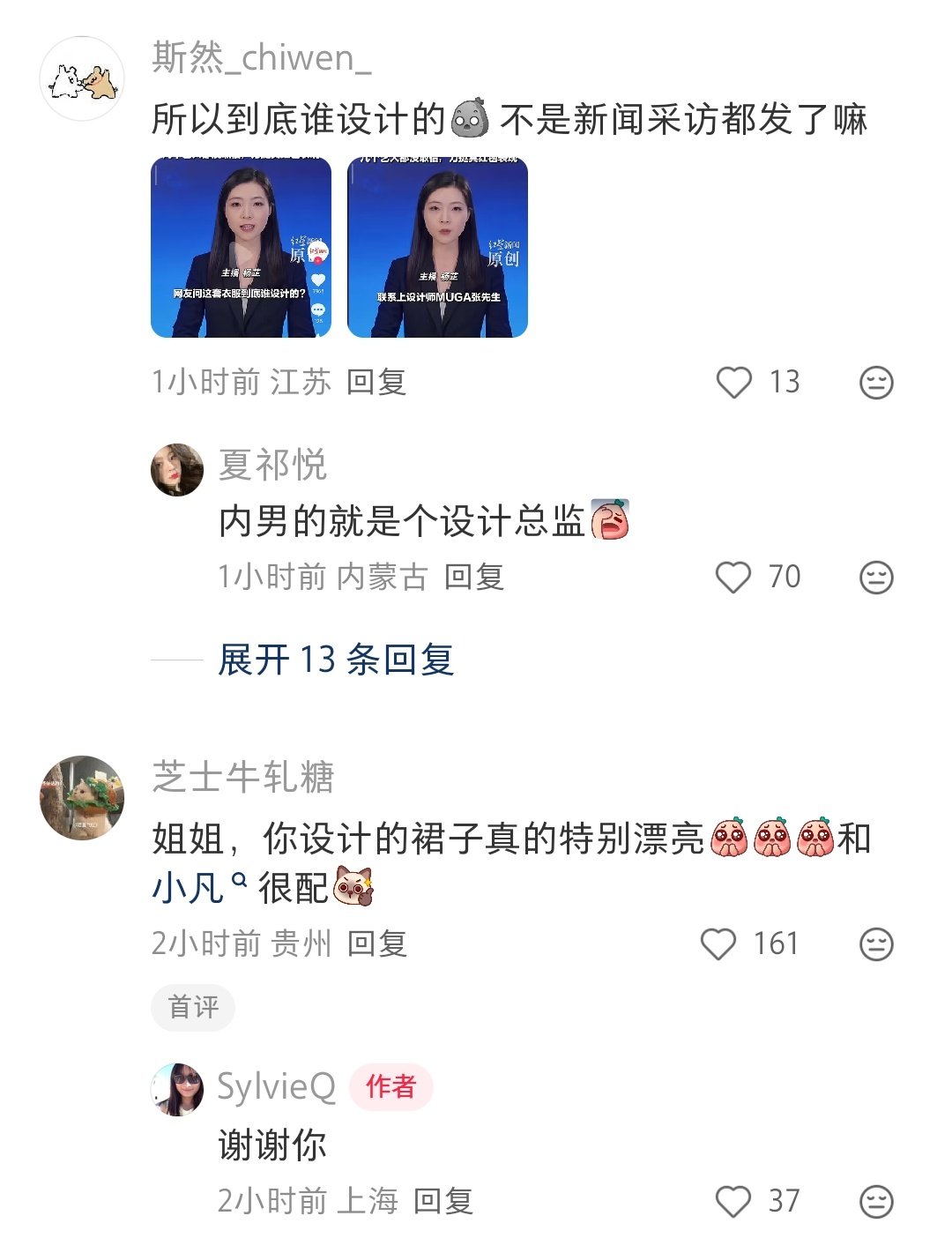Open 夏祁悦's profile avatar
The image size is (952, 1238).
tap(177, 469)
